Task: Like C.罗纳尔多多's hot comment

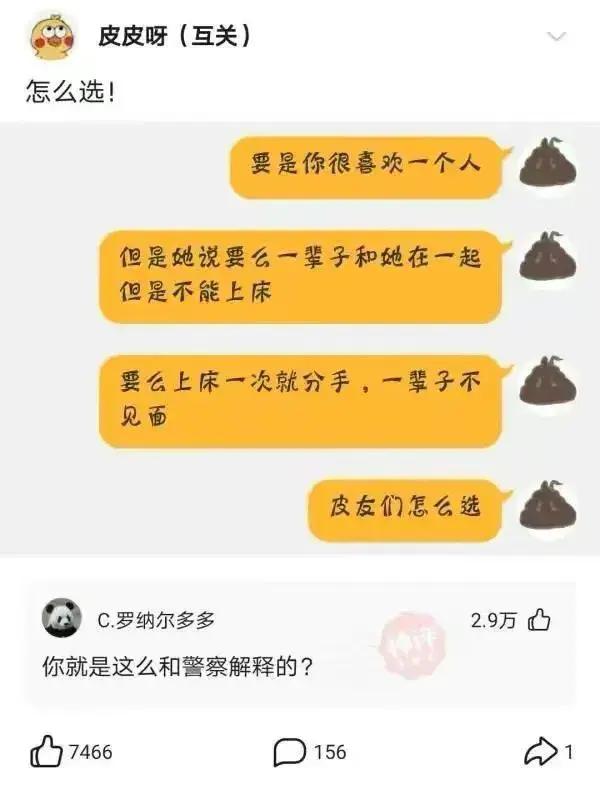Action: click(x=539, y=620)
